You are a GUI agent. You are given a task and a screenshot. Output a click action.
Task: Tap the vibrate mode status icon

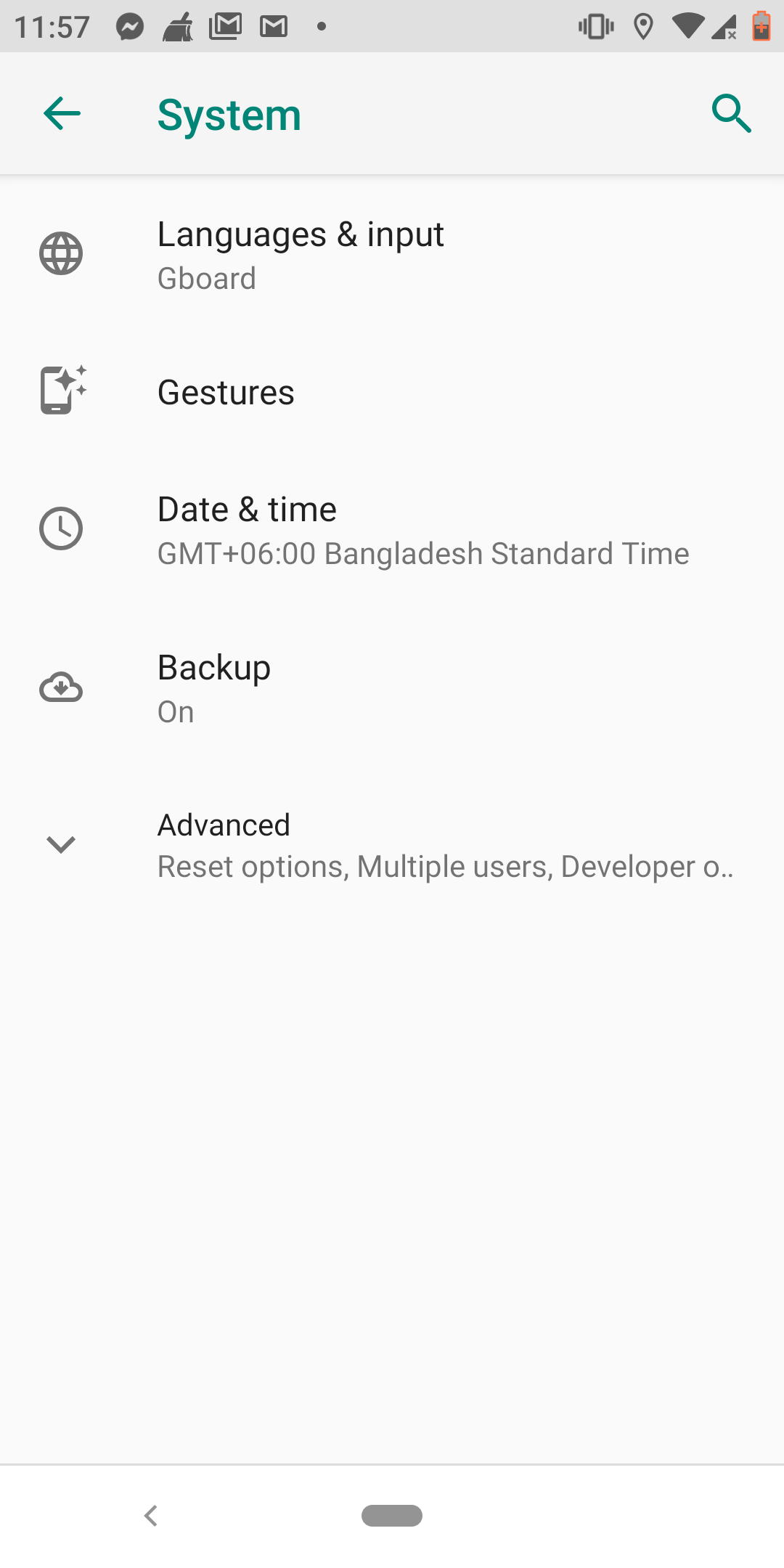tap(594, 26)
